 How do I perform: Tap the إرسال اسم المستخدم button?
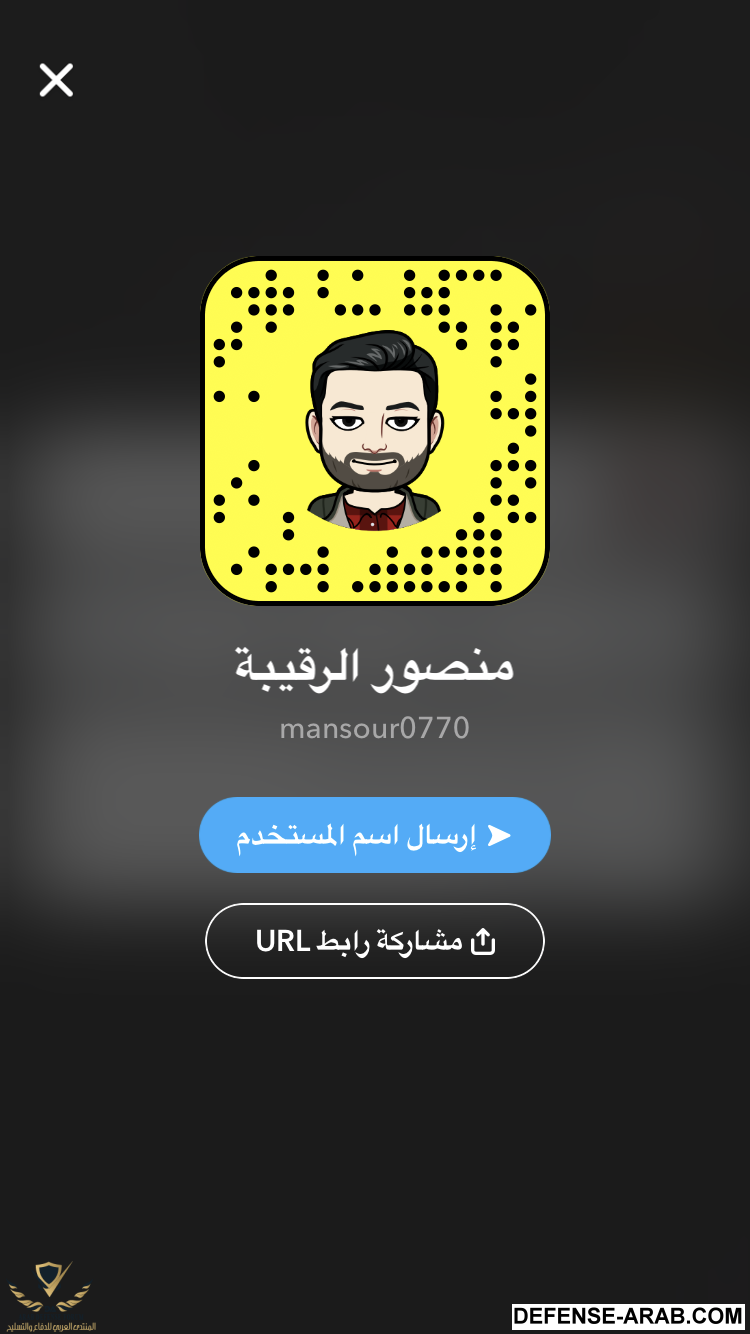coord(375,835)
